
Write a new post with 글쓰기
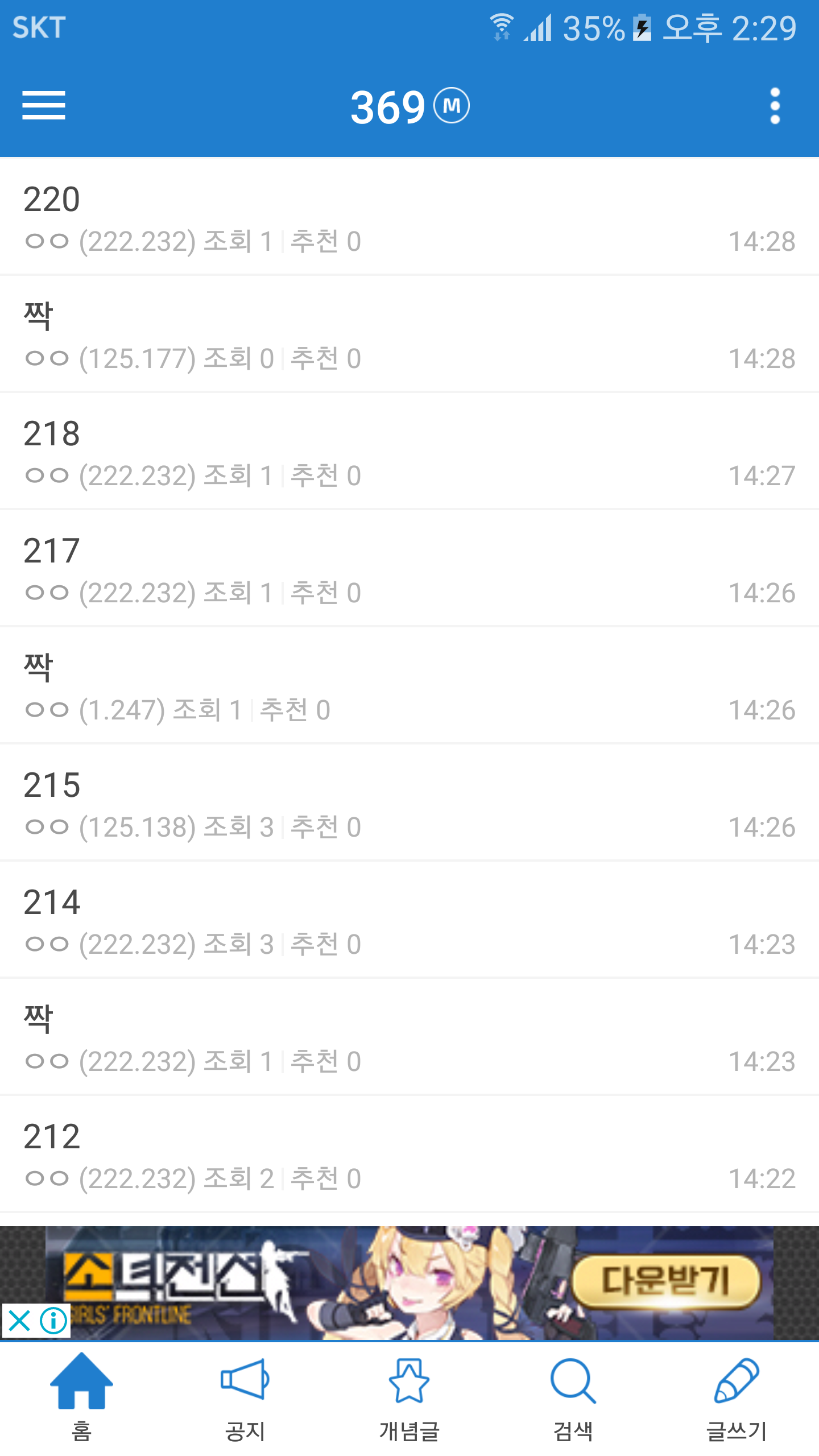737,1398
